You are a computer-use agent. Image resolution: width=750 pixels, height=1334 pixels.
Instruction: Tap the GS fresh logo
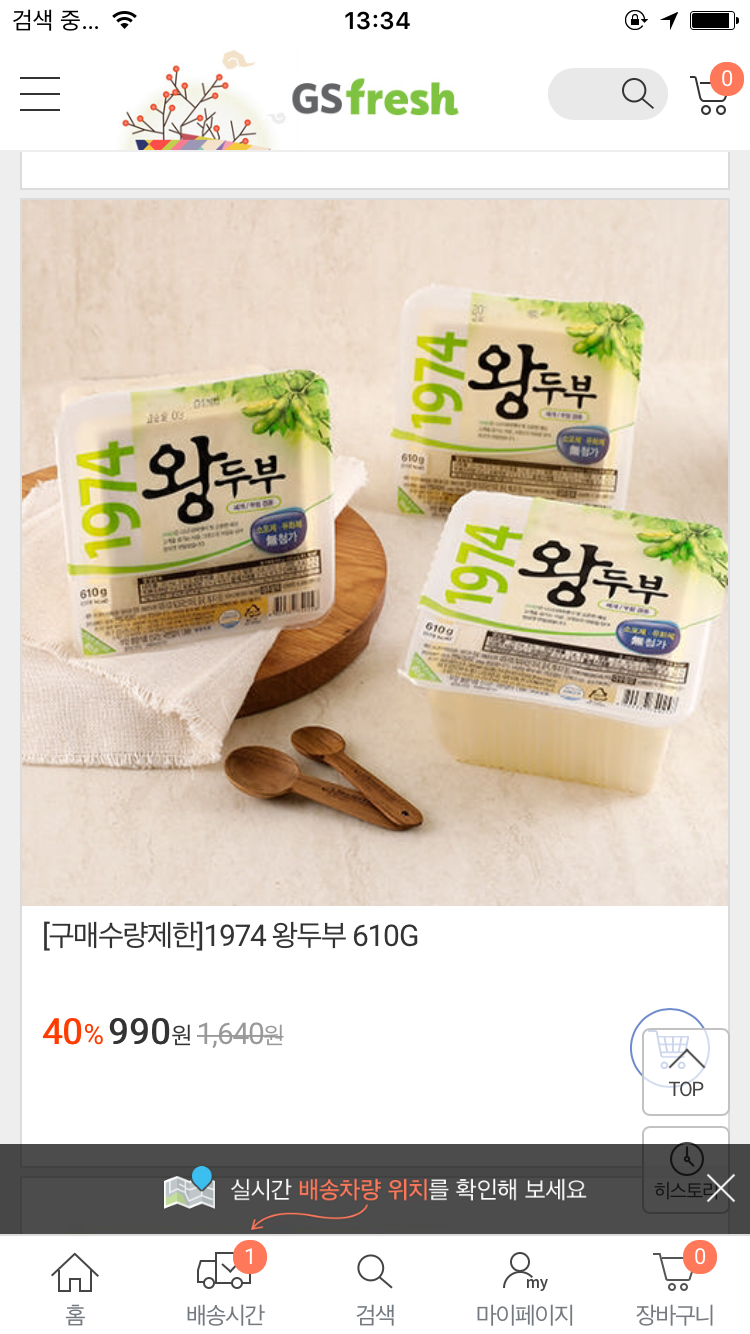[374, 98]
